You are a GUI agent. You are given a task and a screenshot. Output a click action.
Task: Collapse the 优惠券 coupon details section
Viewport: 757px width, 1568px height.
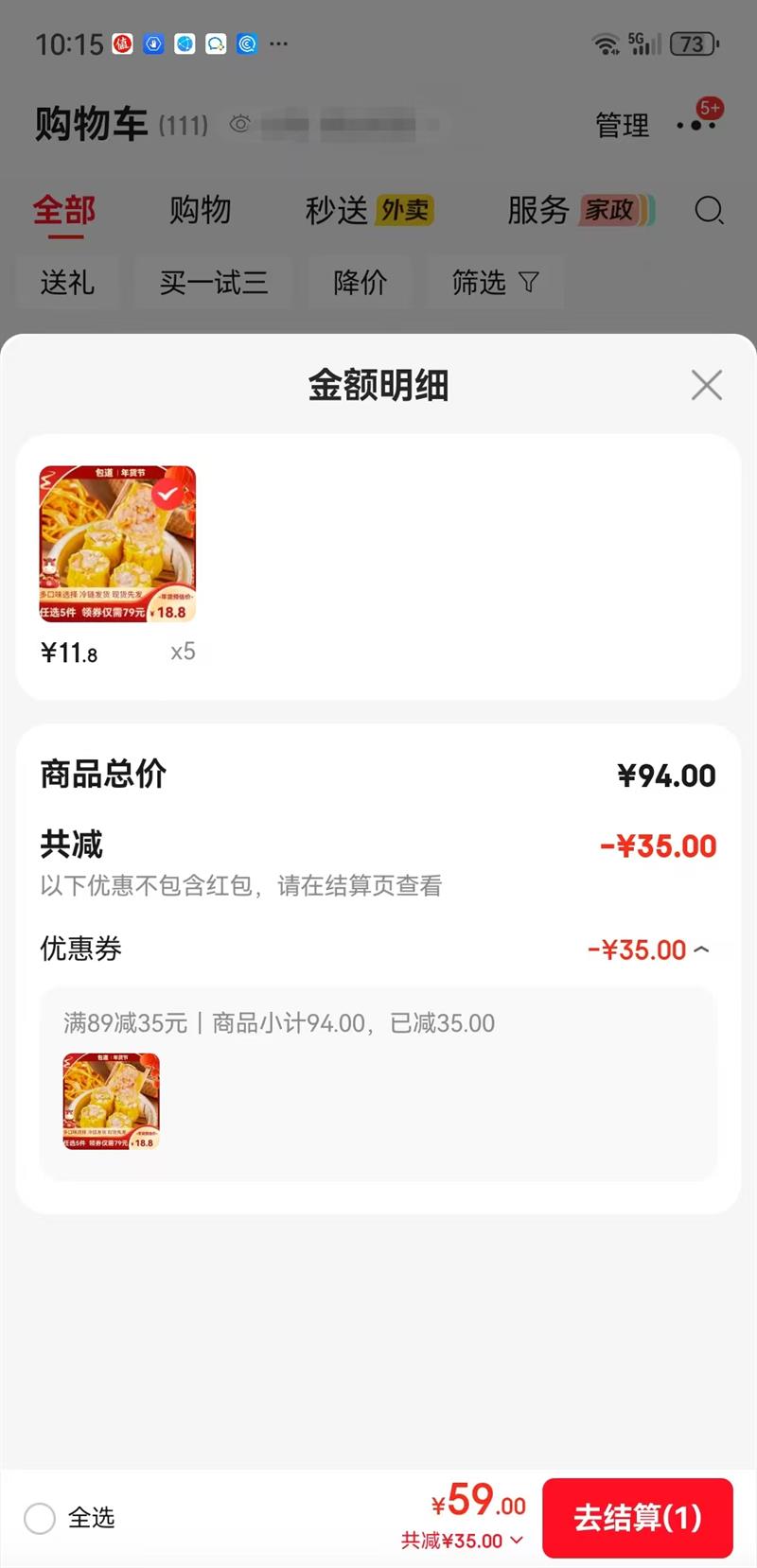(700, 949)
